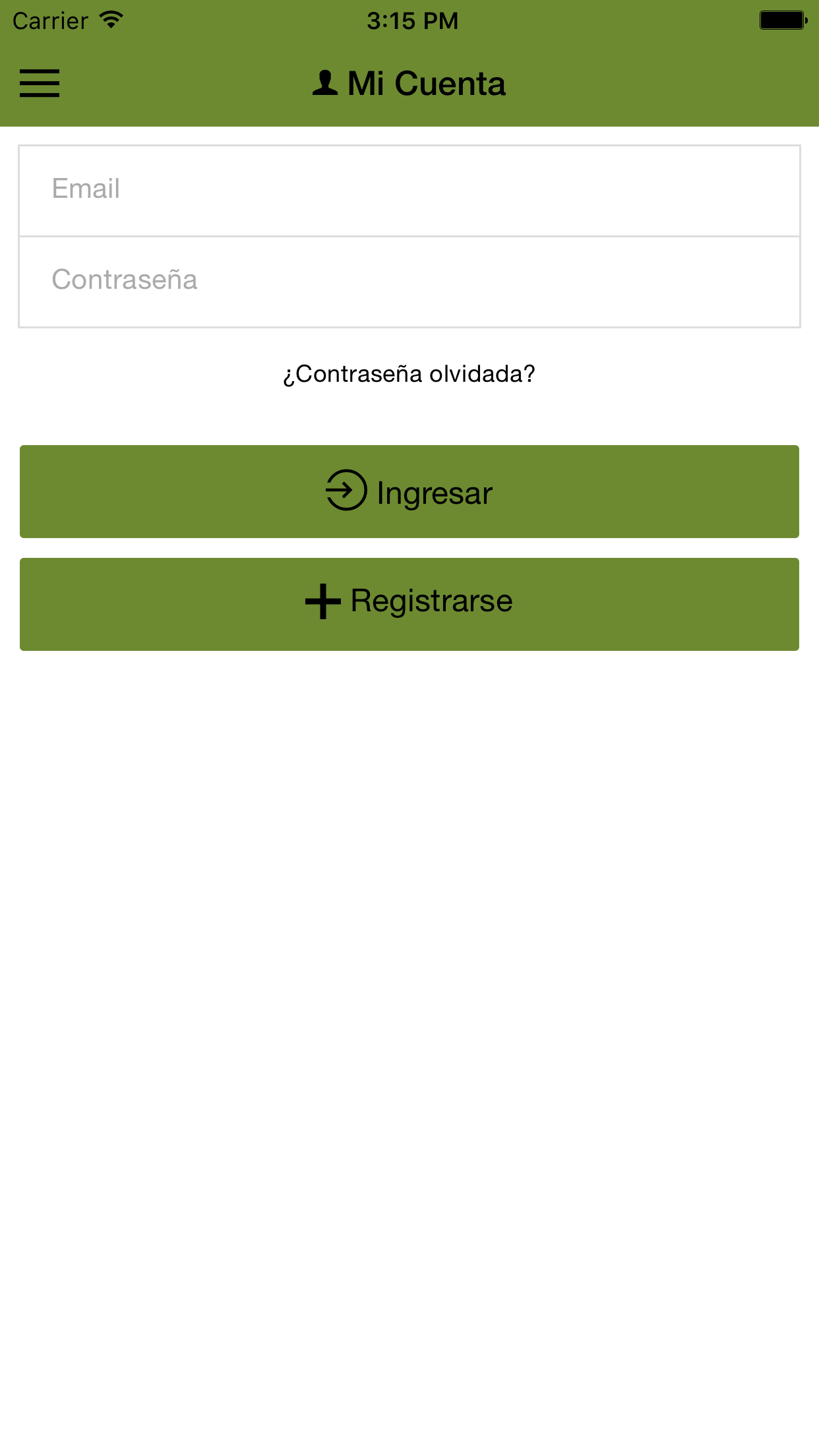Open the ¿Contraseña olvidada? recovery link
The height and width of the screenshot is (1456, 819).
coord(409,374)
